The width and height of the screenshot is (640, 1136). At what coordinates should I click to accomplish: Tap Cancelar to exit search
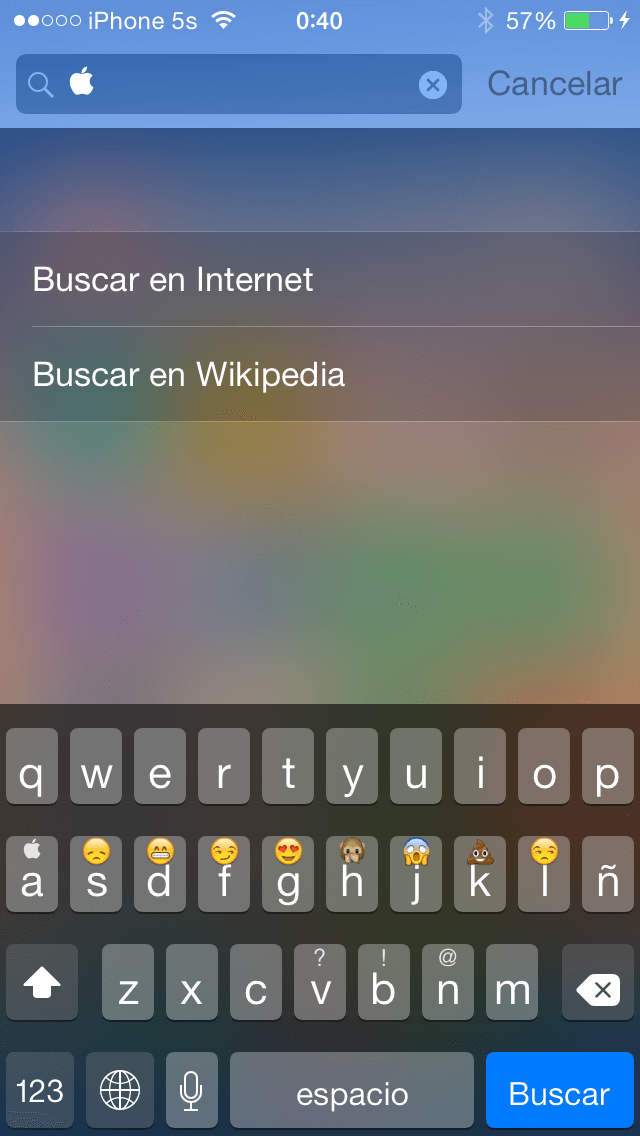pyautogui.click(x=554, y=84)
